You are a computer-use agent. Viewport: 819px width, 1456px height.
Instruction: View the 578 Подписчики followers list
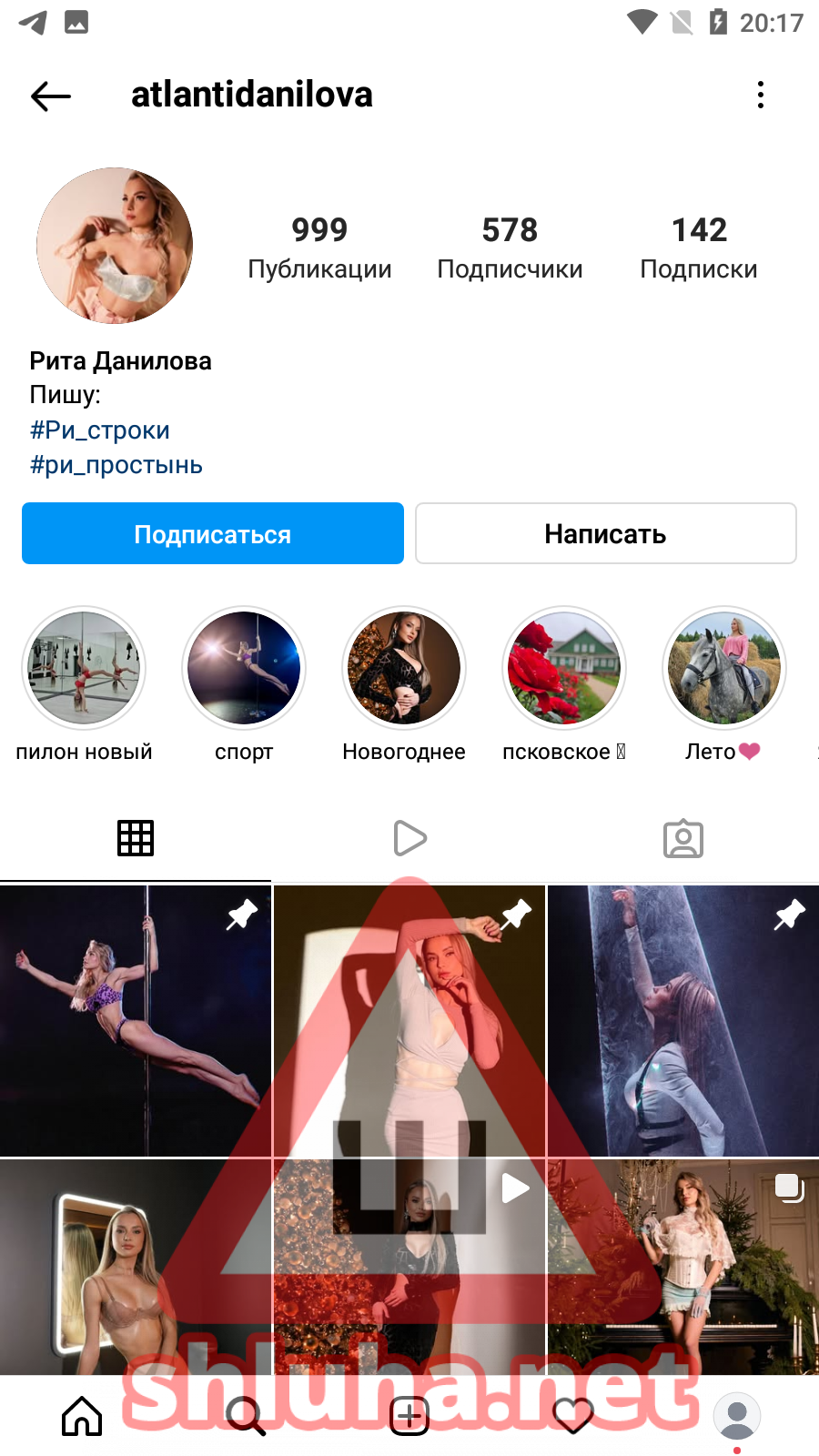point(510,247)
